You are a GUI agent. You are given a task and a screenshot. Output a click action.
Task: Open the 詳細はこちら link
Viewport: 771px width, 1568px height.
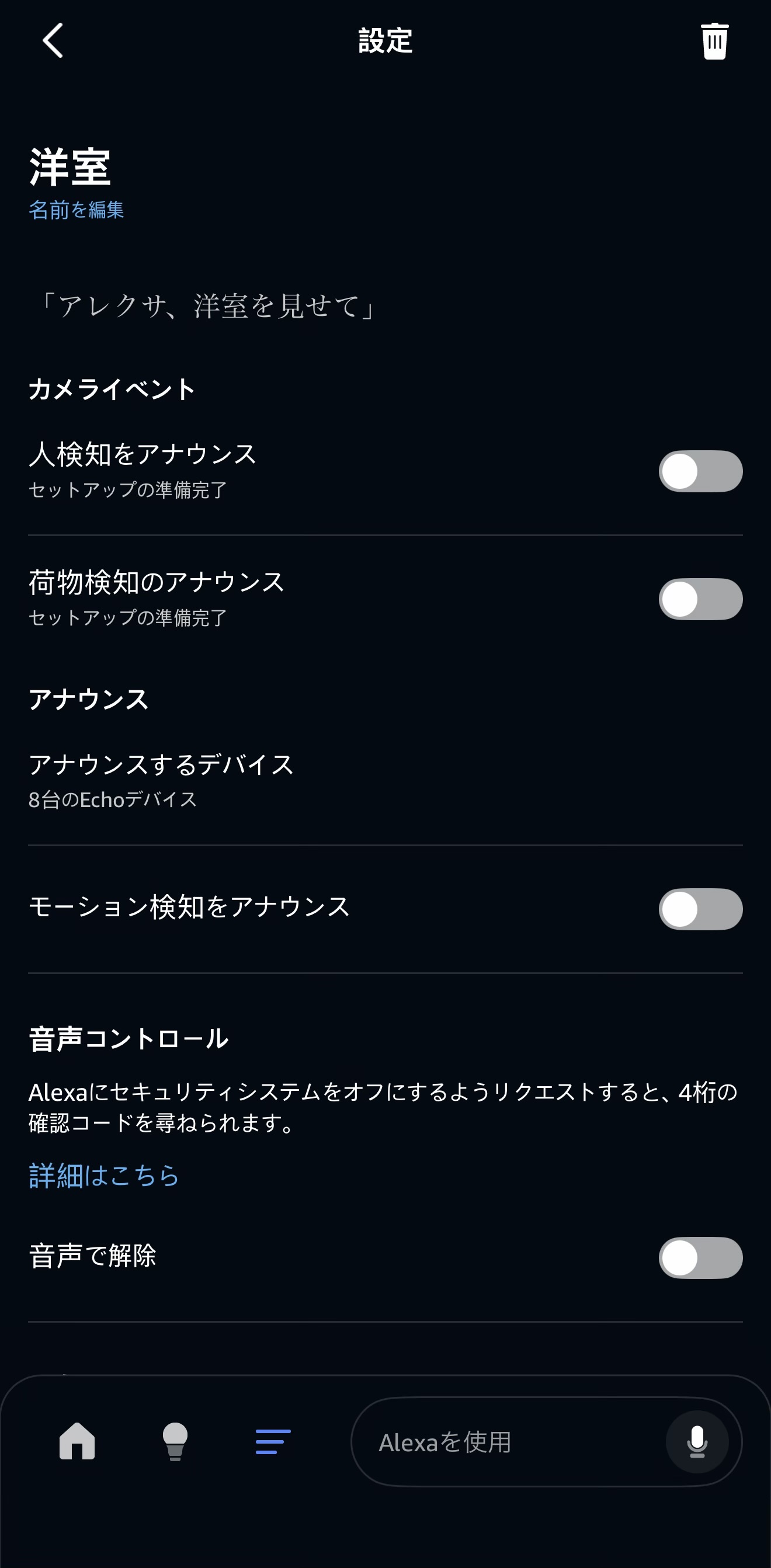coord(104,1175)
